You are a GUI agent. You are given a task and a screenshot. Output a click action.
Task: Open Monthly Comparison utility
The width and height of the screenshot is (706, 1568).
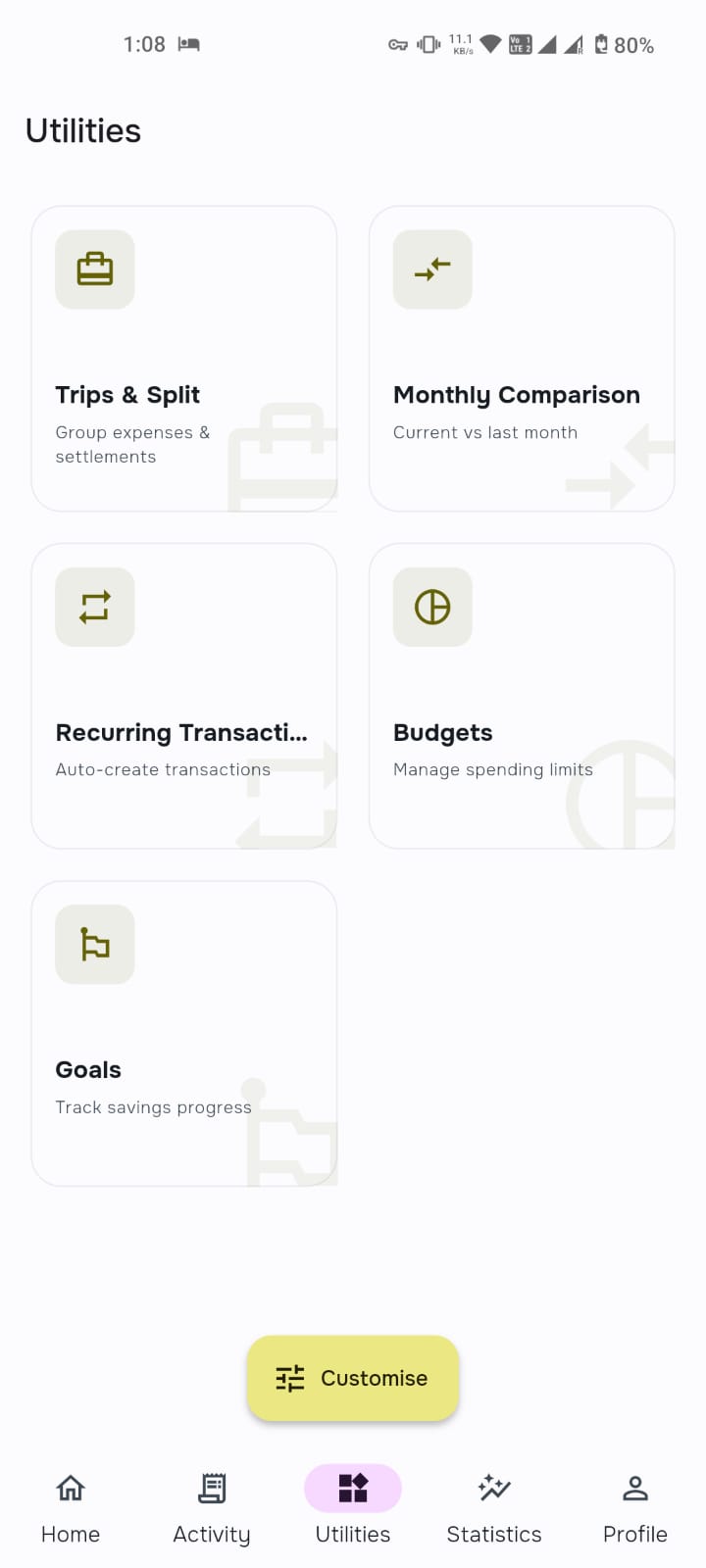pos(522,359)
